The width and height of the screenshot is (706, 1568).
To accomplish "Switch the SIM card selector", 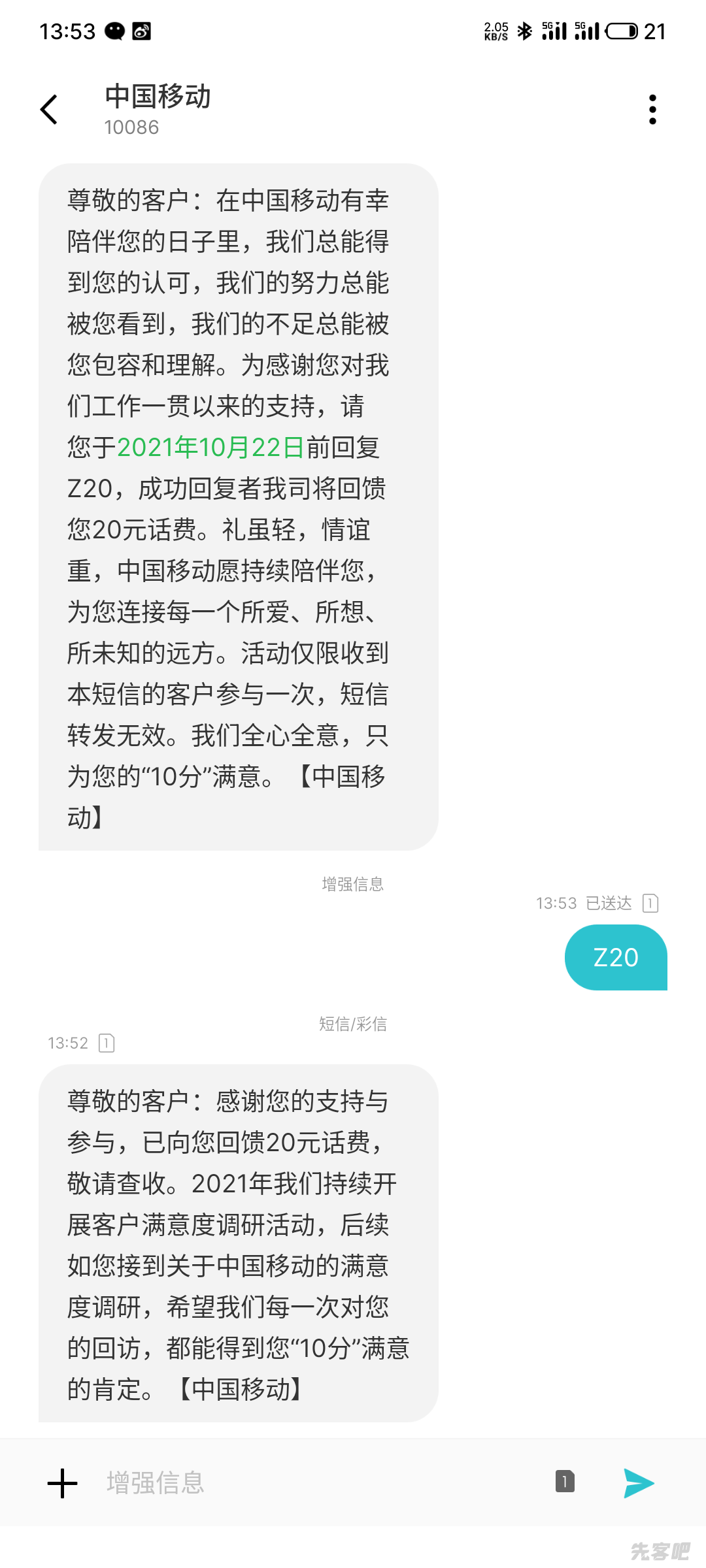I will pos(565,1481).
